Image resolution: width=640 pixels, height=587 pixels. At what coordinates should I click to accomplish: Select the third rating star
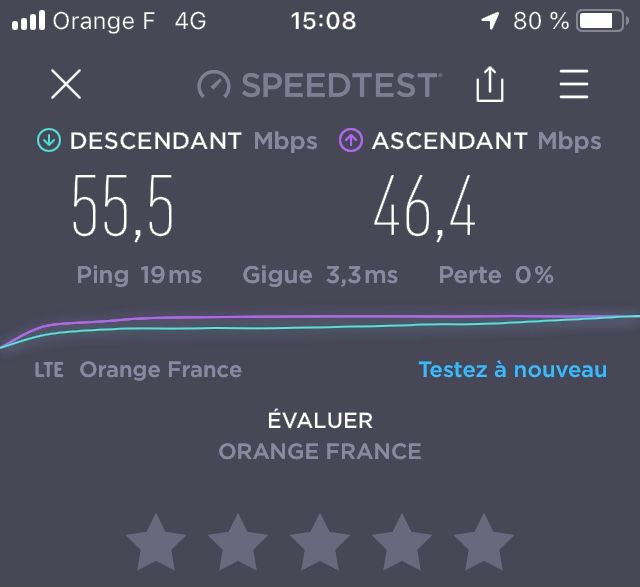[x=320, y=543]
